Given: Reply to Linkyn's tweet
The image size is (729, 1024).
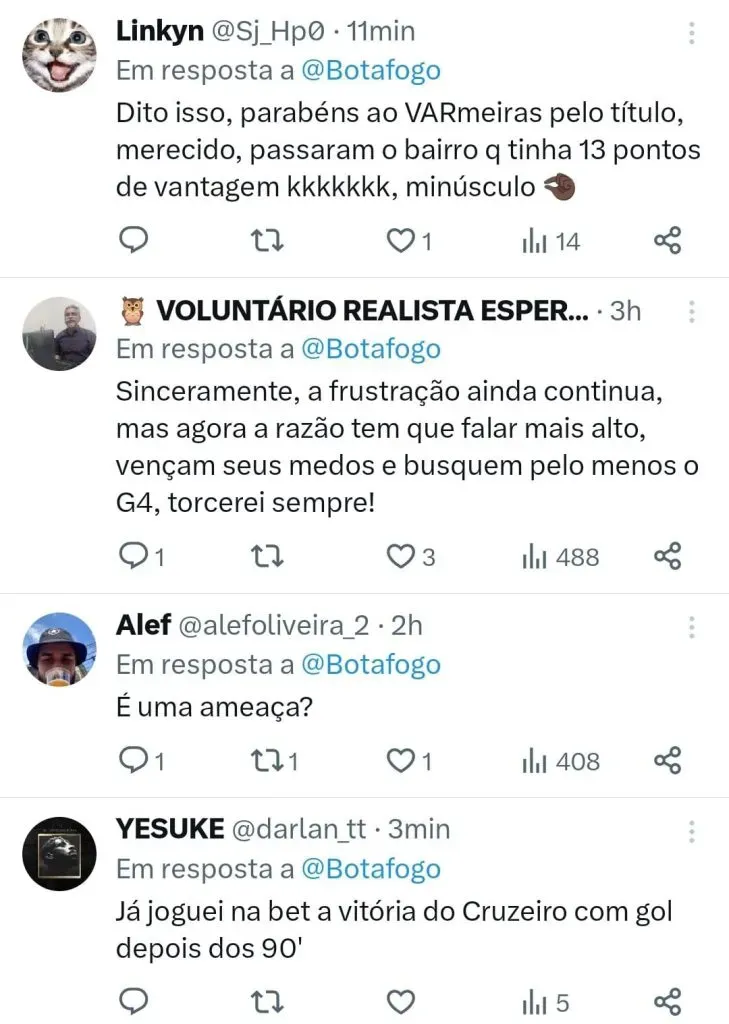Looking at the screenshot, I should point(133,240).
